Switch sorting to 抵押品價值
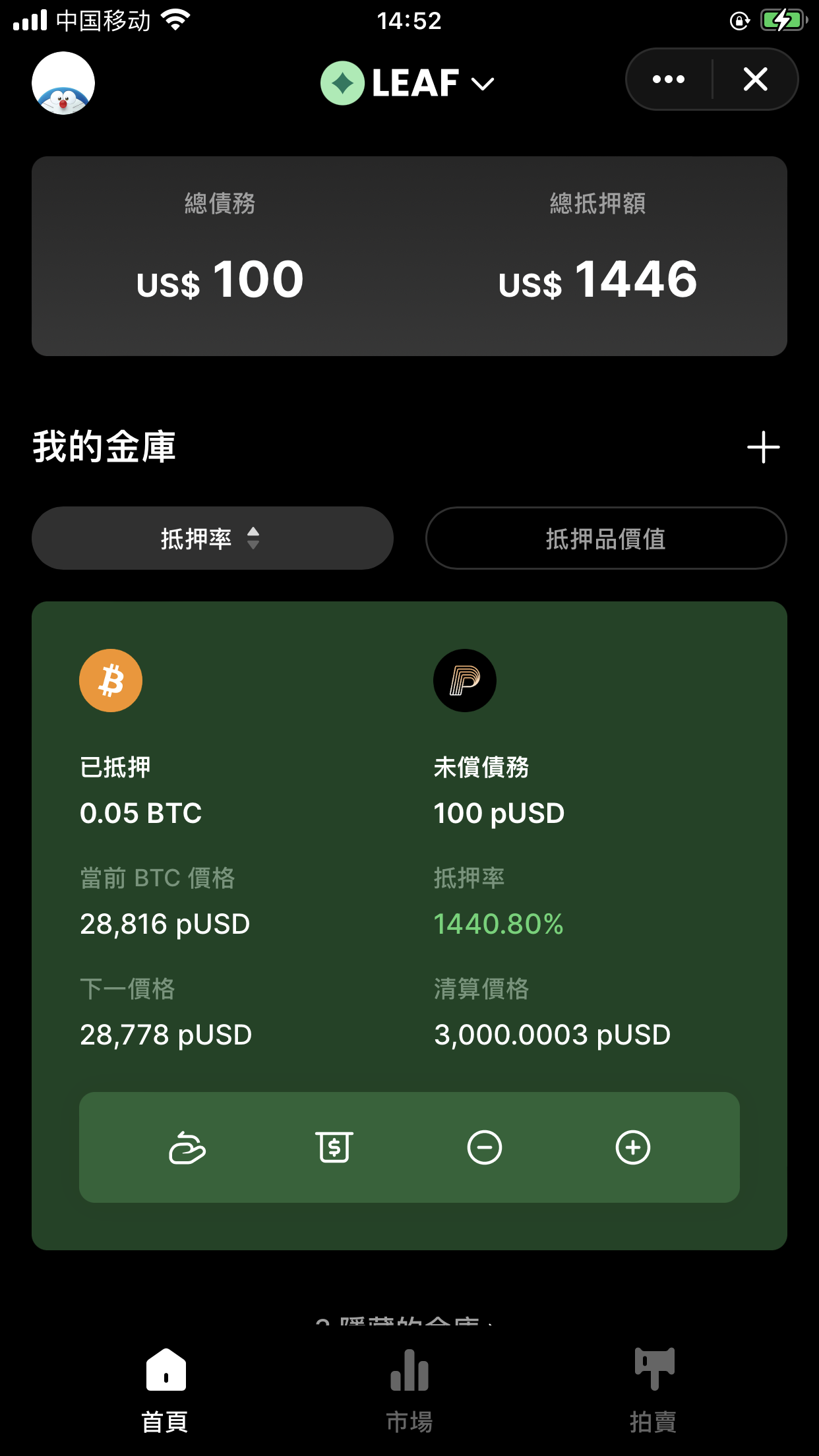Screen dimensions: 819x1456 [x=605, y=538]
